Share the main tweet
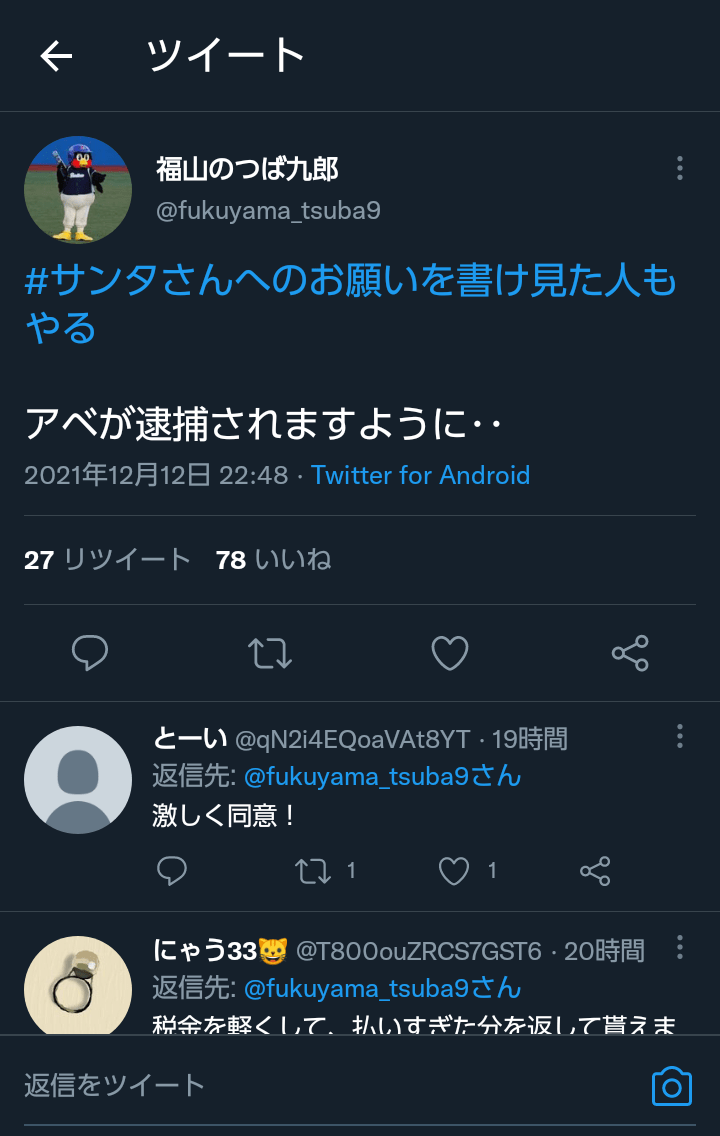 630,653
